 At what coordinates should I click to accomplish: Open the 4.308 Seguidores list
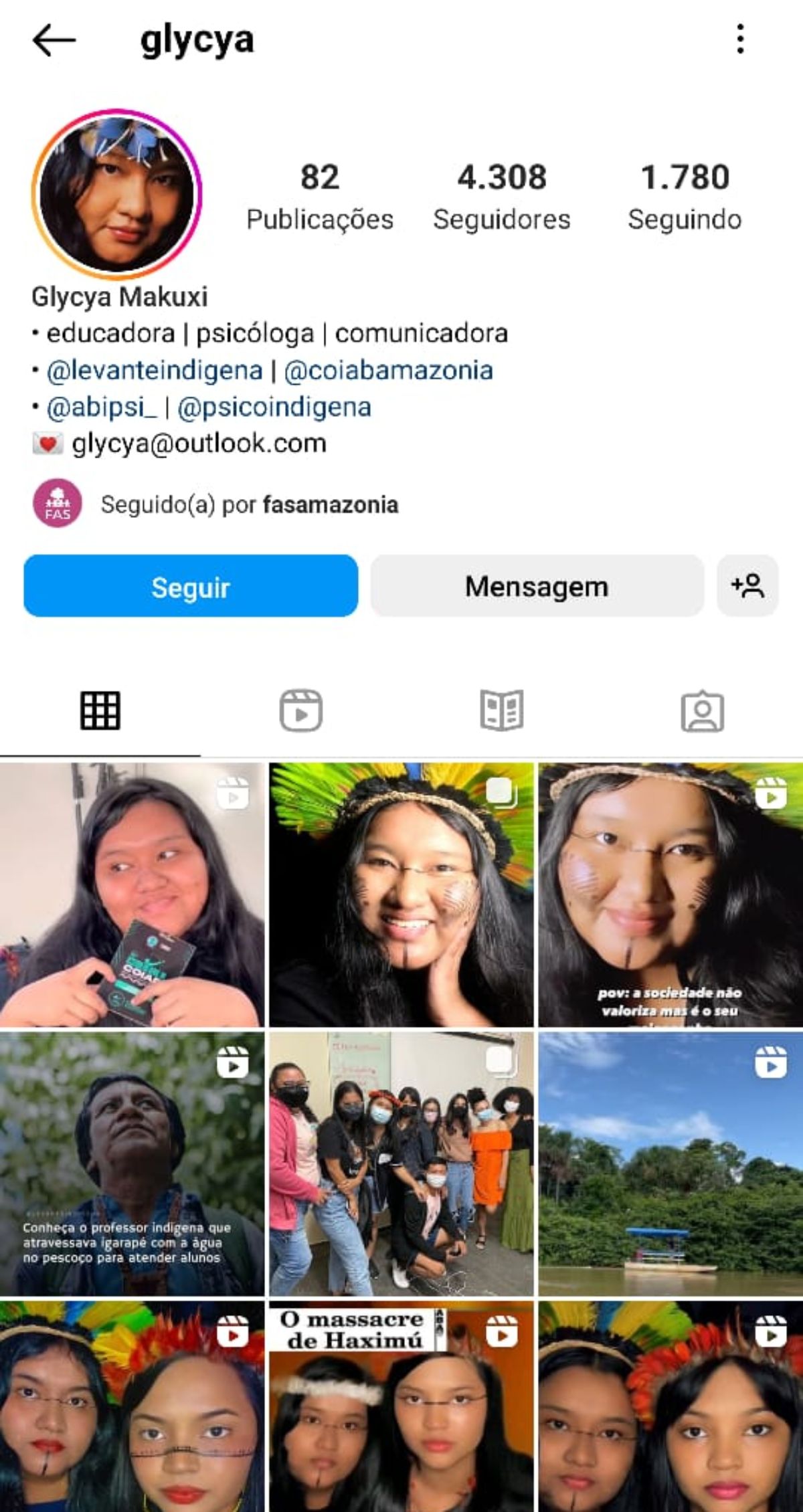tap(501, 197)
